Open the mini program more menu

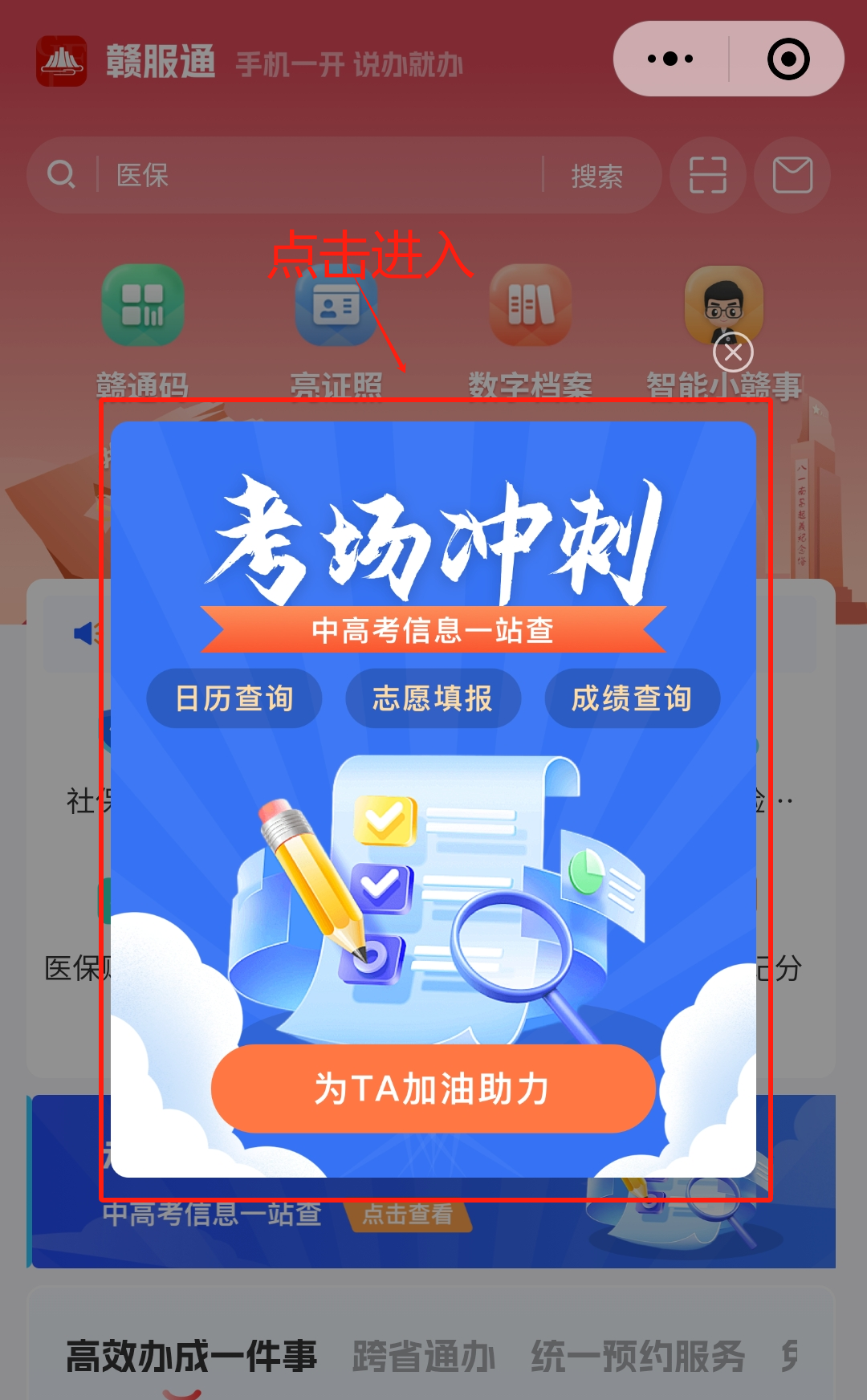(x=671, y=59)
